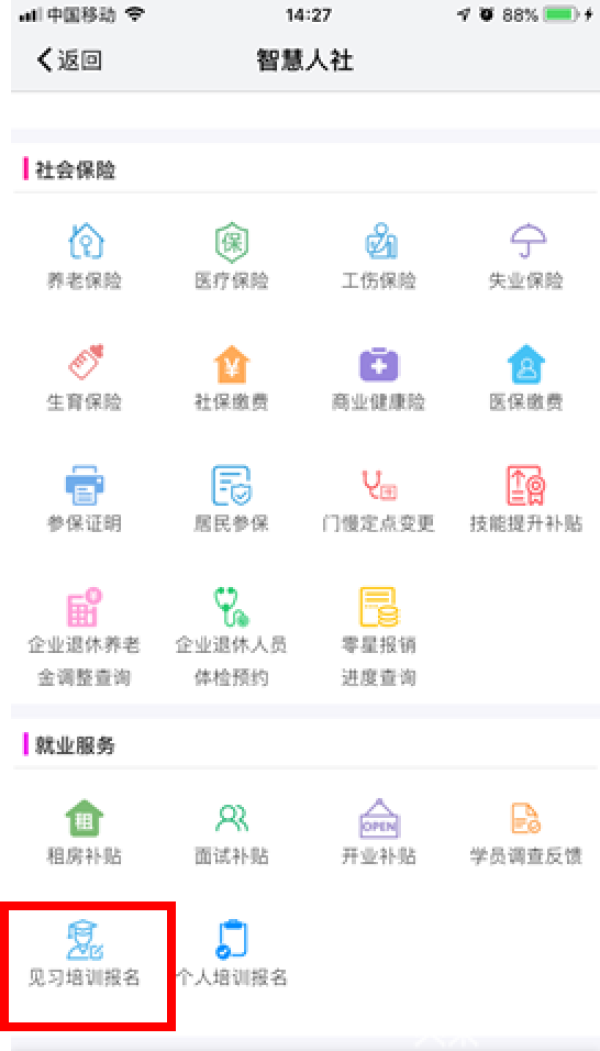Screen dimensions: 600x1051
Task: Select 工伤保险 entry
Action: pos(379,255)
